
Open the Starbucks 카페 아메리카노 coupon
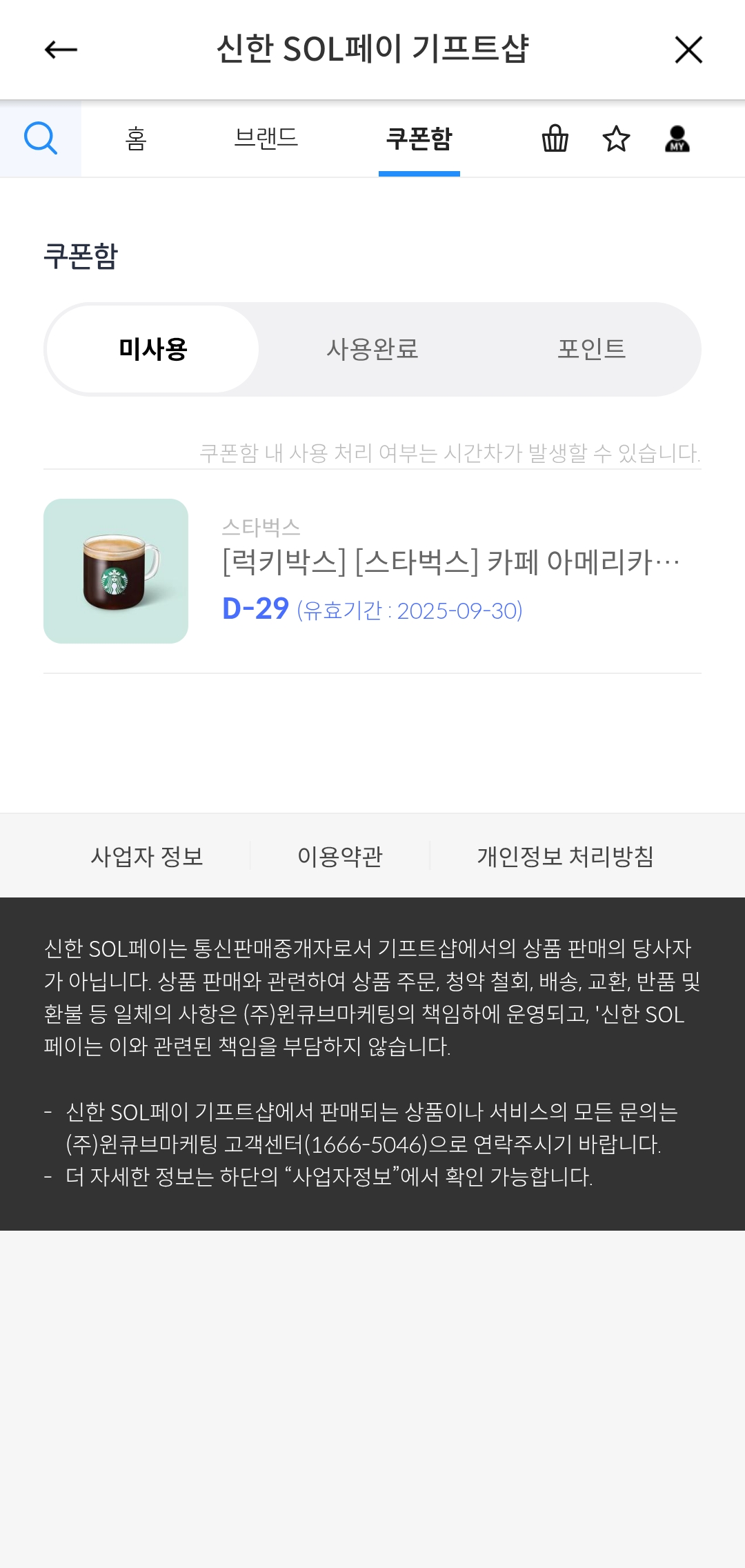pos(372,571)
